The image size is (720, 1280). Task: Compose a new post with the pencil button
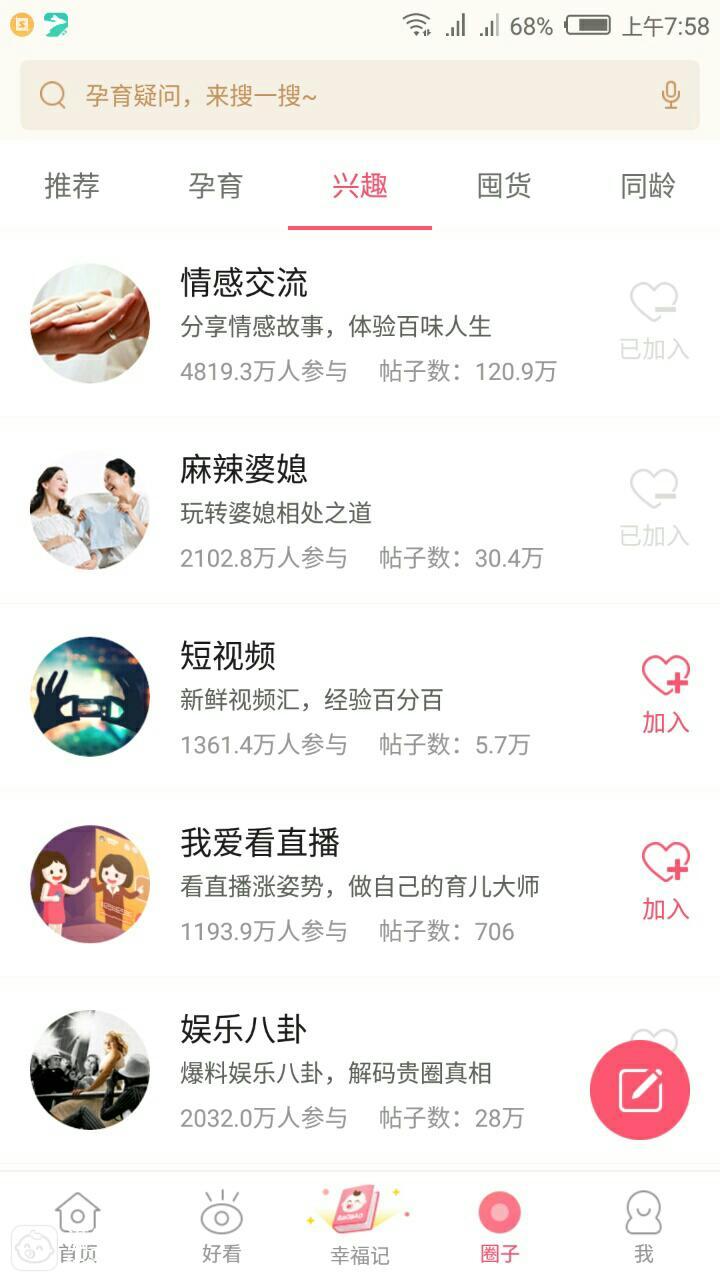[x=640, y=1090]
